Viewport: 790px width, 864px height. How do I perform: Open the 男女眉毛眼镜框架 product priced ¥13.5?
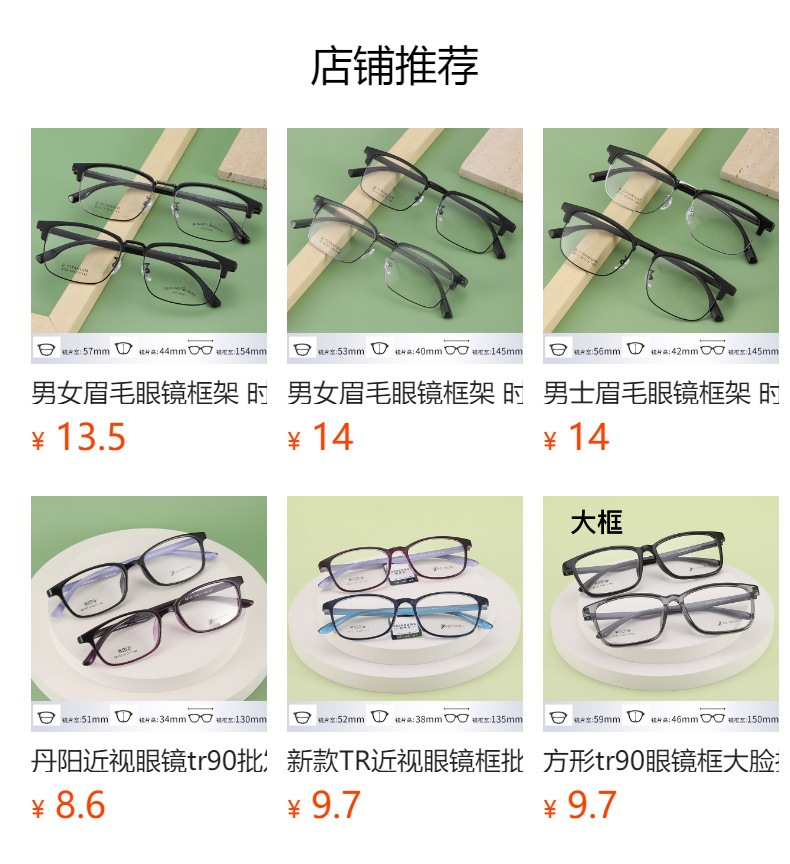click(x=149, y=245)
